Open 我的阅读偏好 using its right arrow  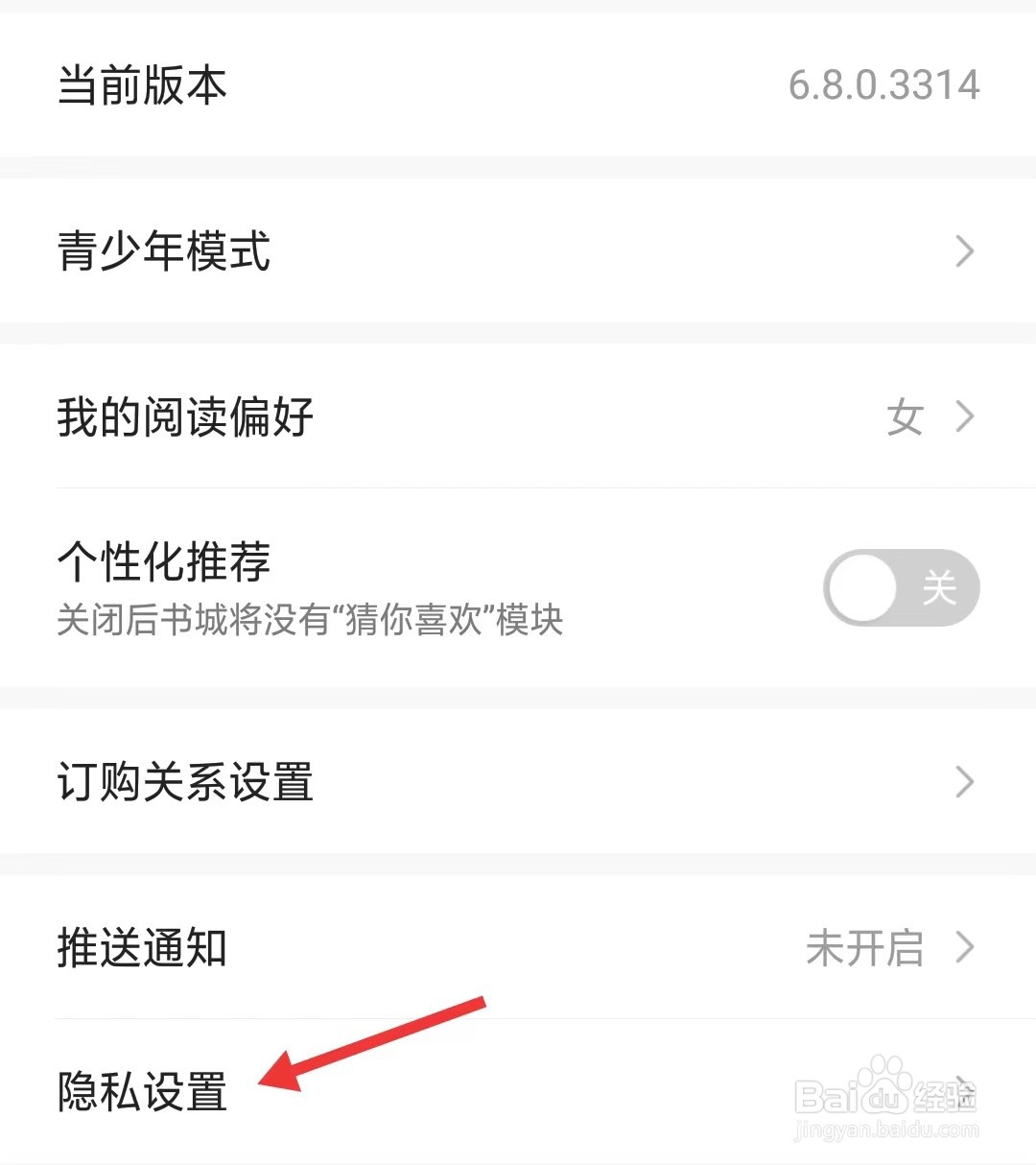tap(964, 416)
